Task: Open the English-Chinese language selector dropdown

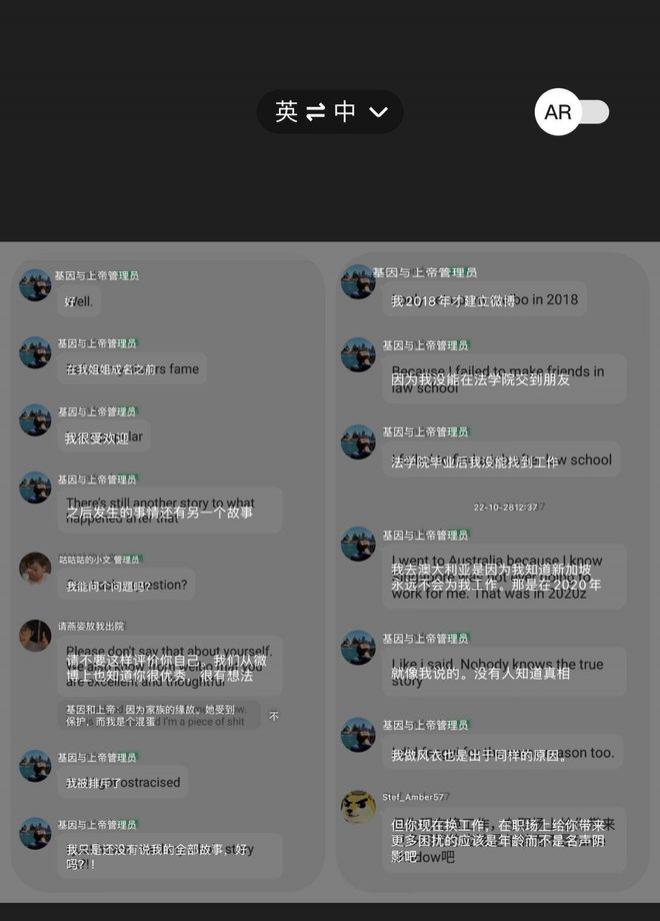Action: pos(330,112)
